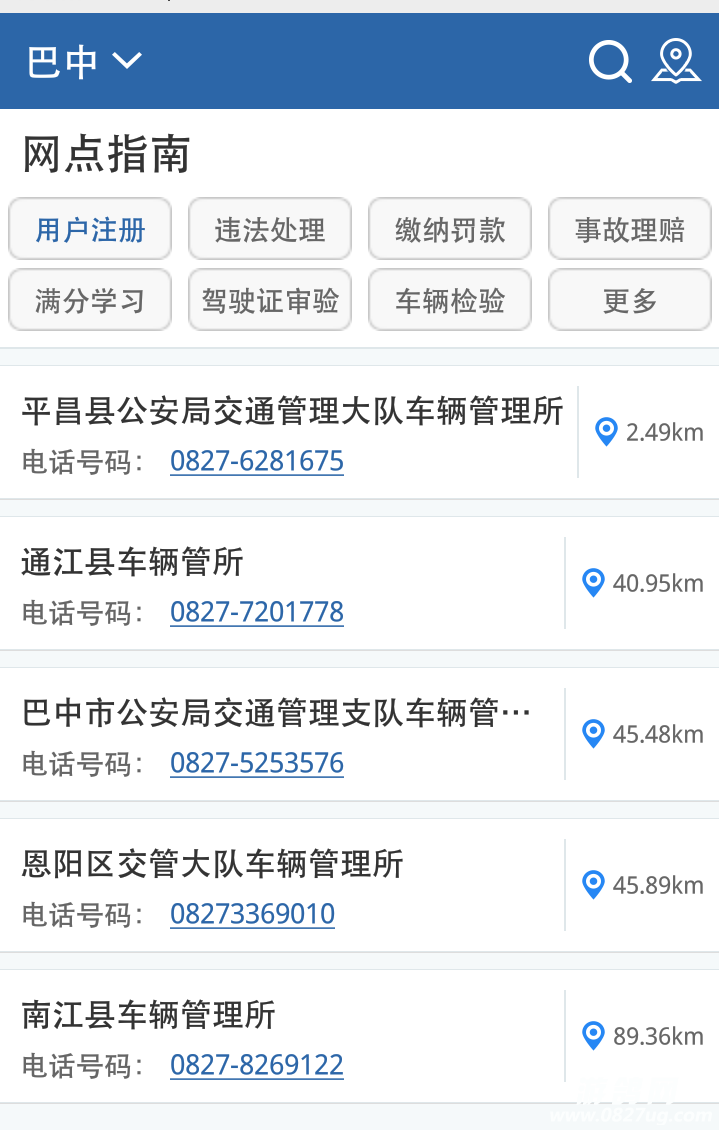The width and height of the screenshot is (719, 1130).
Task: Select the 用户注册 chip
Action: (90, 230)
